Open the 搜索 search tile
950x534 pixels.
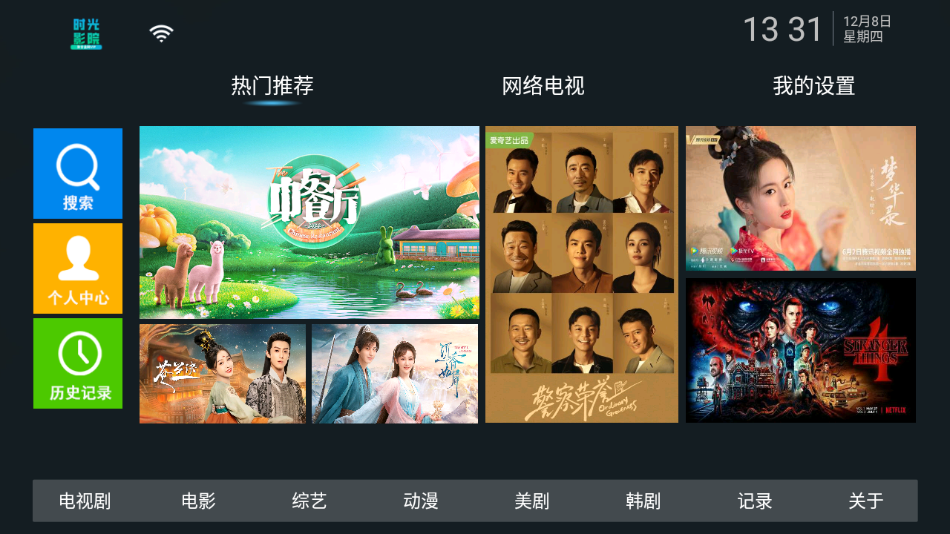point(78,174)
